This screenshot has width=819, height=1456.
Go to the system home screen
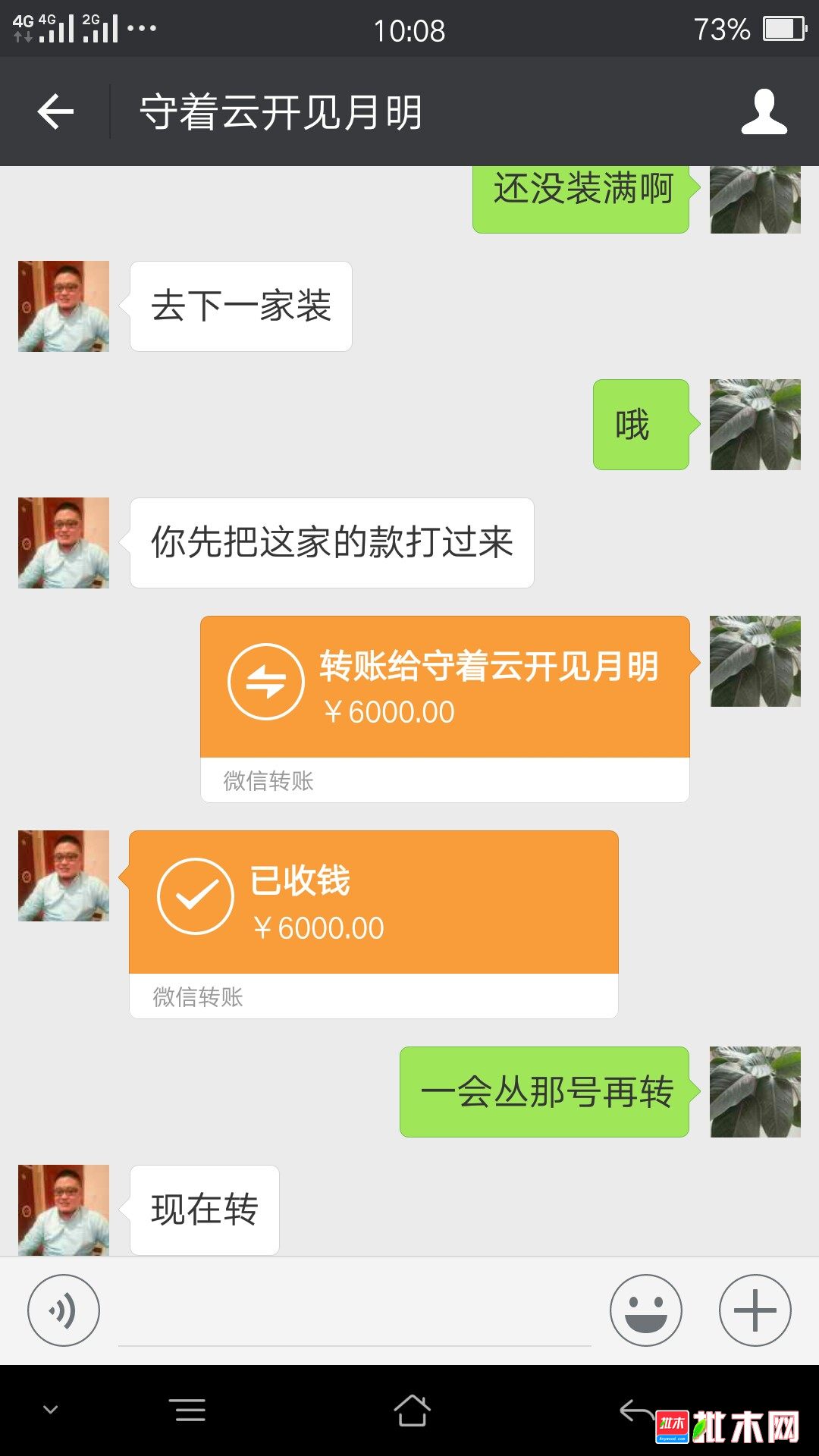click(412, 1410)
